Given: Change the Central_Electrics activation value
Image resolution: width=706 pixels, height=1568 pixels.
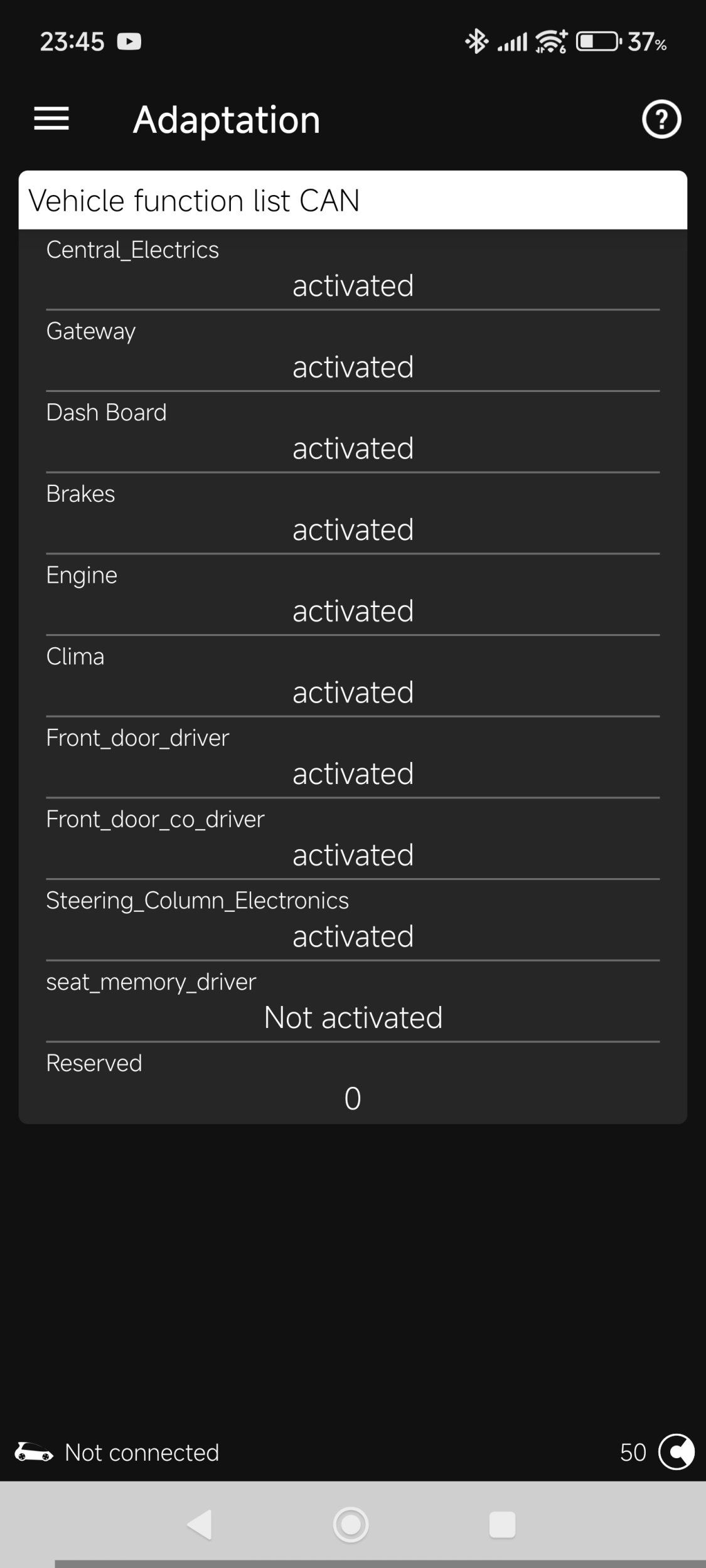Looking at the screenshot, I should point(353,285).
